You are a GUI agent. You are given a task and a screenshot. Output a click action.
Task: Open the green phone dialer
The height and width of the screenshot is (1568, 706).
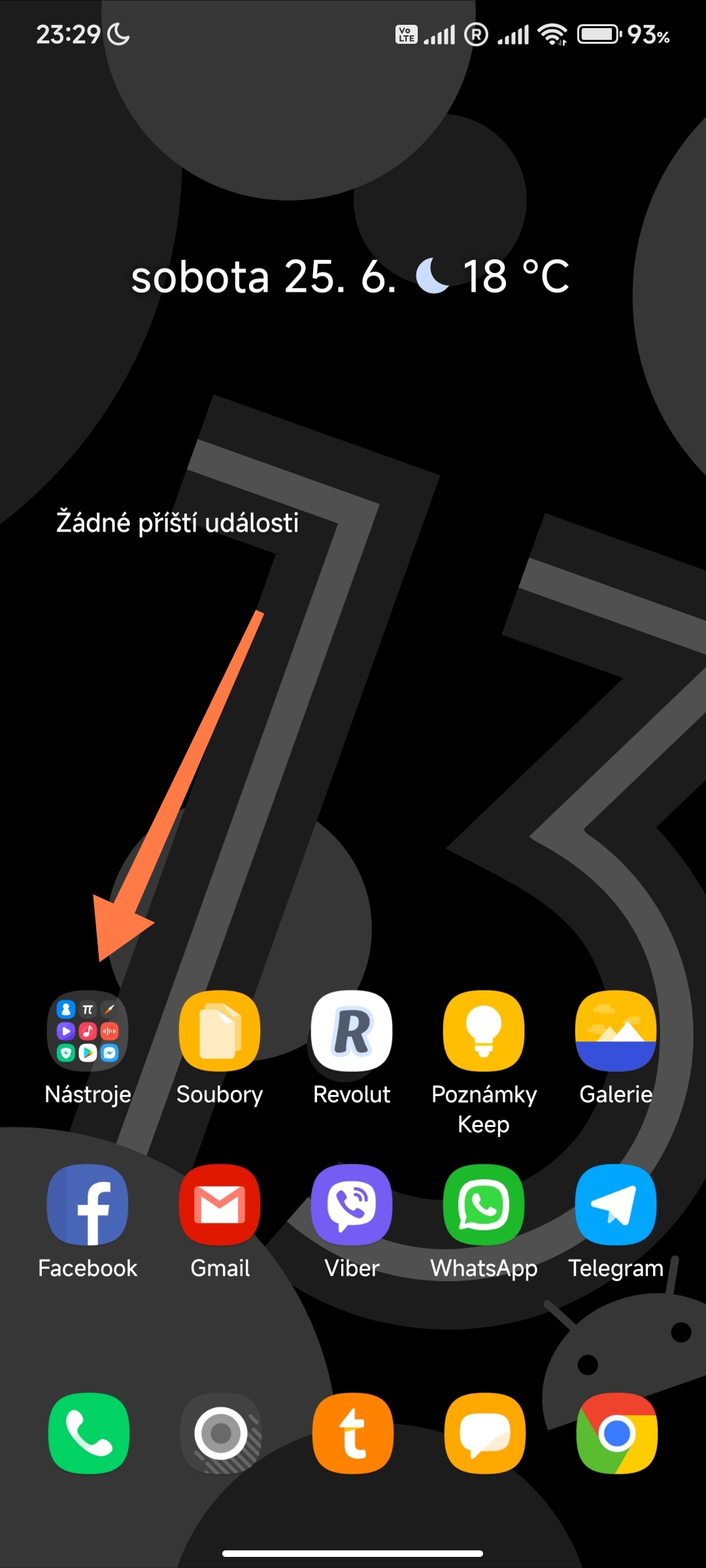pos(89,1433)
